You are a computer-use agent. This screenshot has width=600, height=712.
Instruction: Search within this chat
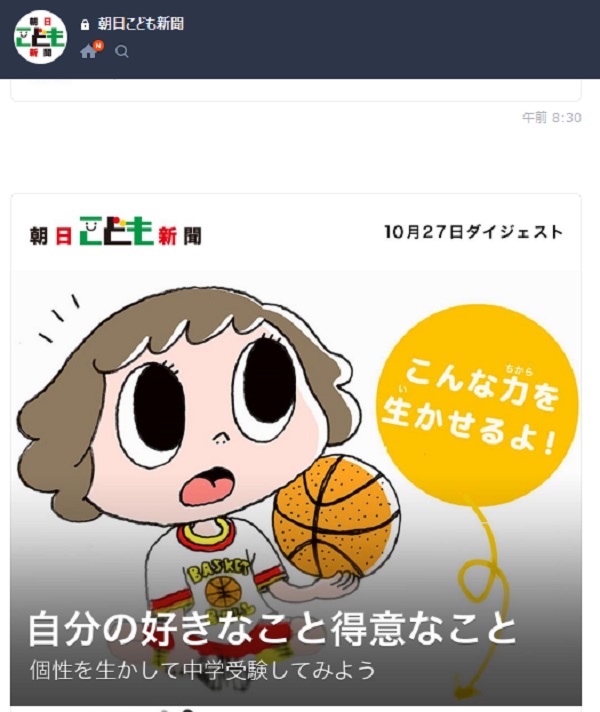122,52
